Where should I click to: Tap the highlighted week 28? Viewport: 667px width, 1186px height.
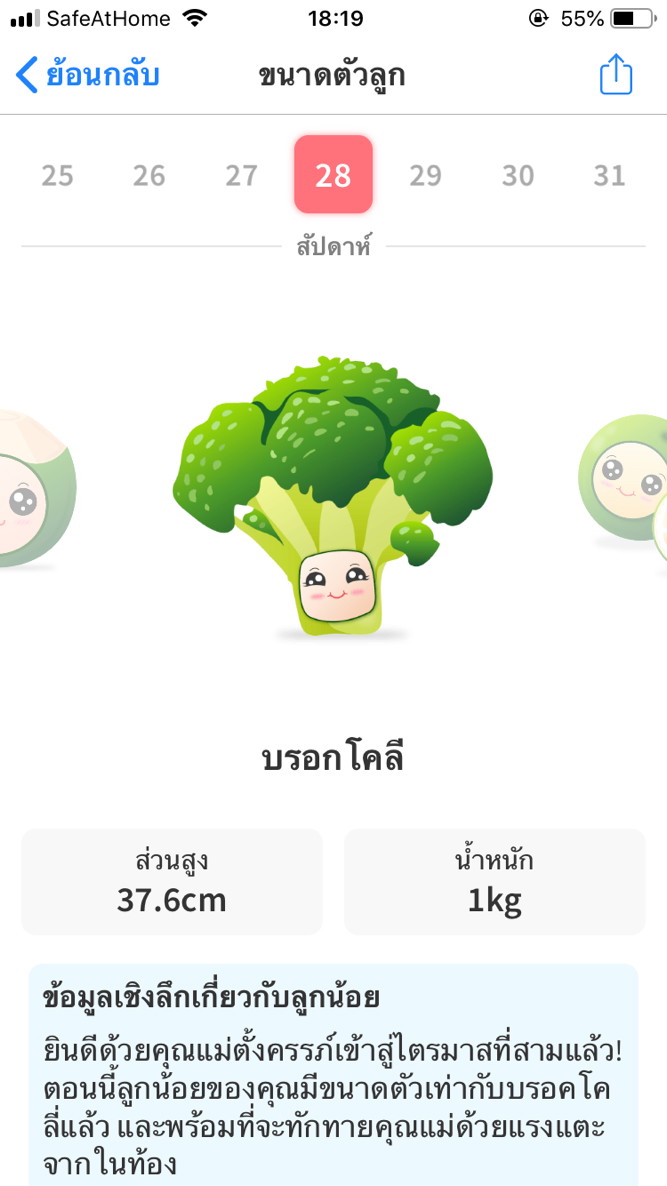point(333,175)
